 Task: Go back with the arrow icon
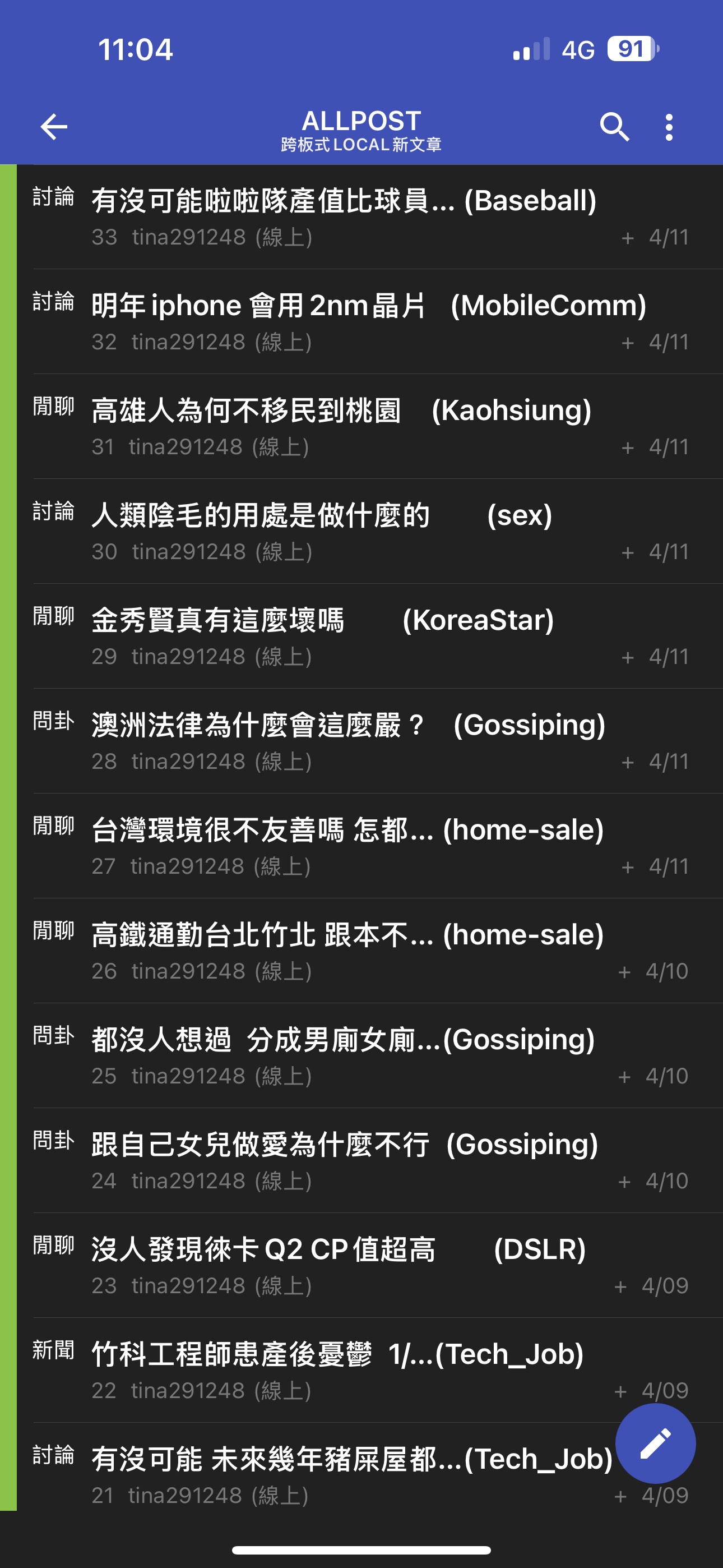[54, 127]
